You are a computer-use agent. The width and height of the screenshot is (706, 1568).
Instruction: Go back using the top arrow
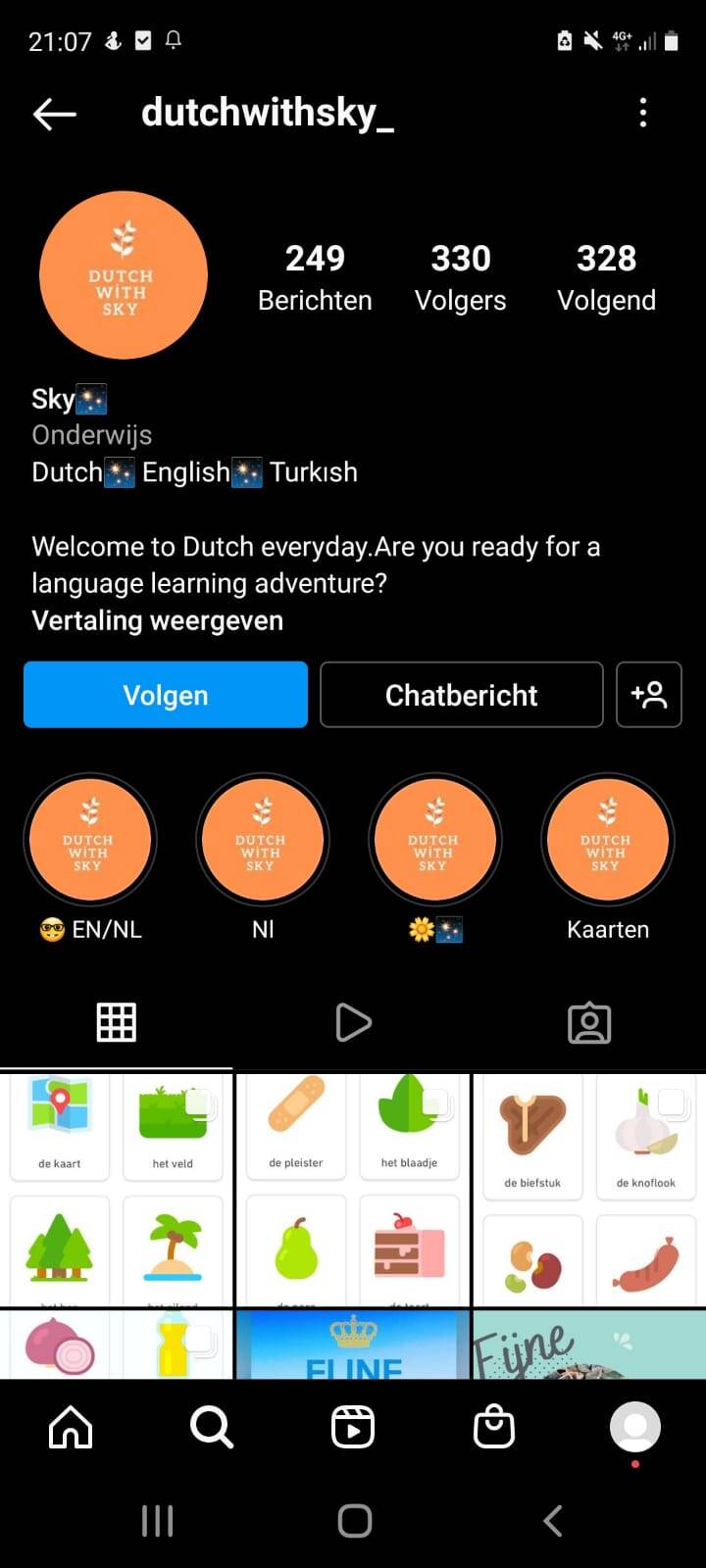(55, 114)
